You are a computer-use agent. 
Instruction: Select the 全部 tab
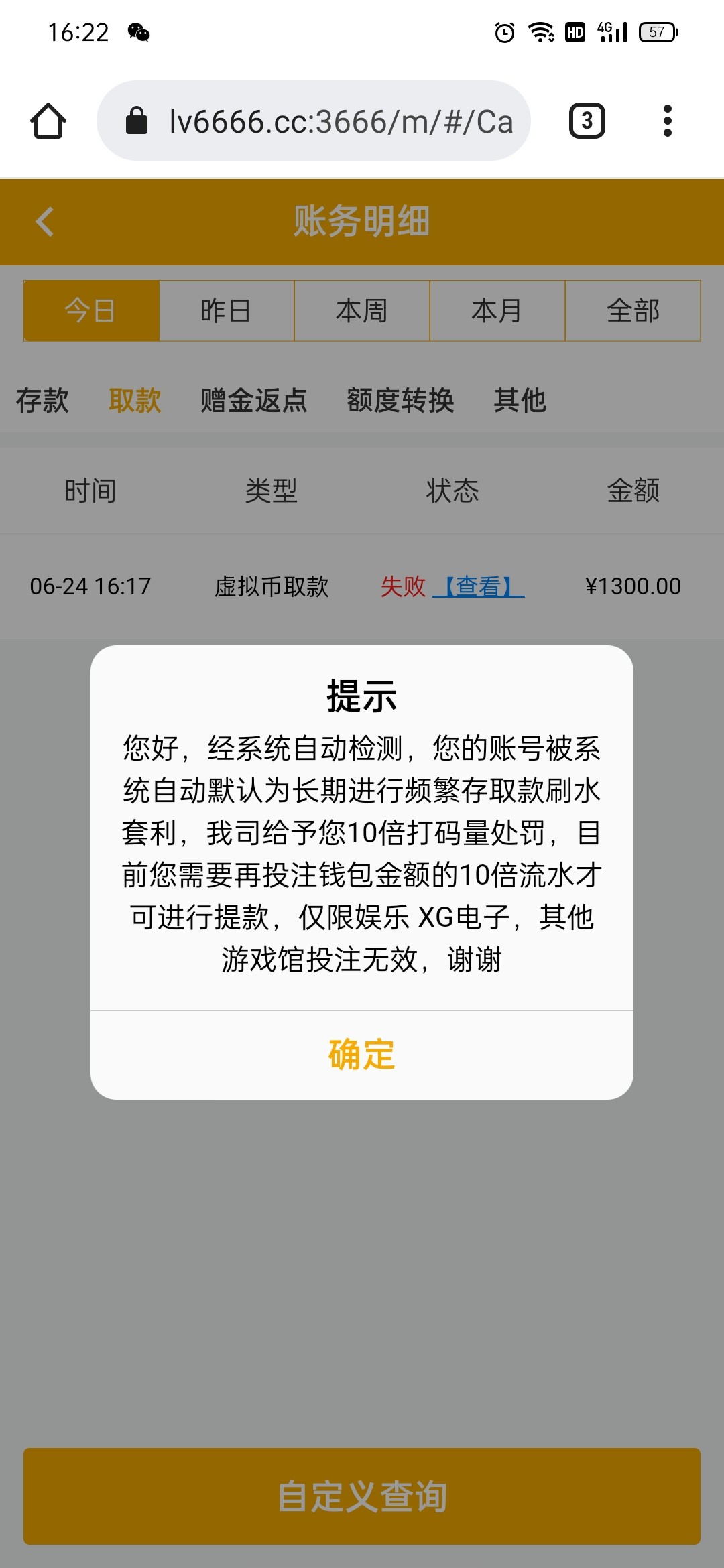coord(632,310)
